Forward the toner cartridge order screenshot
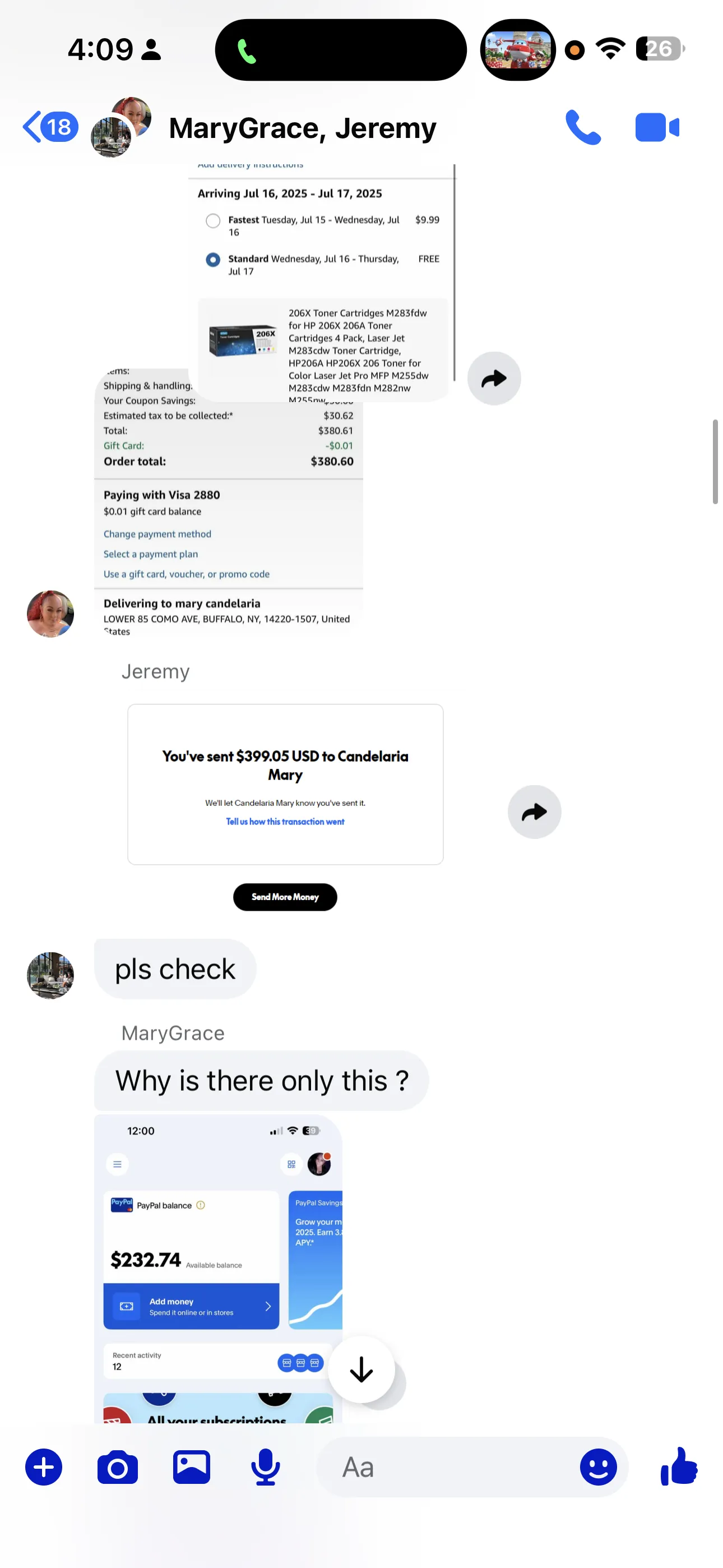The width and height of the screenshot is (723, 1568). click(494, 379)
